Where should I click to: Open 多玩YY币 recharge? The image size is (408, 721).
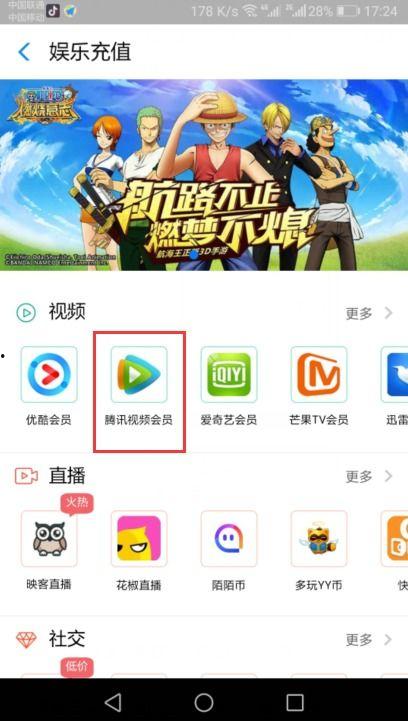[x=319, y=550]
